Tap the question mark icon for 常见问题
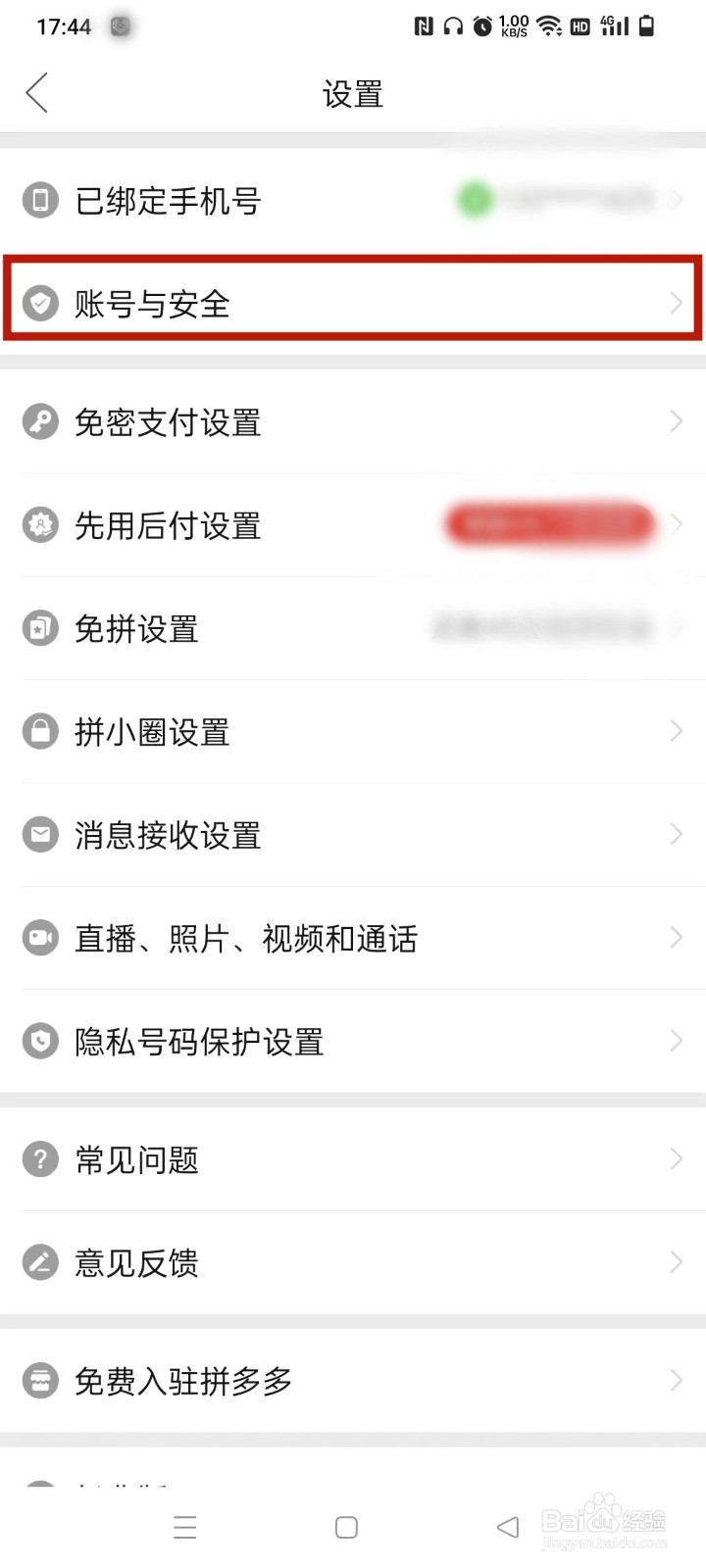The width and height of the screenshot is (706, 1568). coord(39,1159)
